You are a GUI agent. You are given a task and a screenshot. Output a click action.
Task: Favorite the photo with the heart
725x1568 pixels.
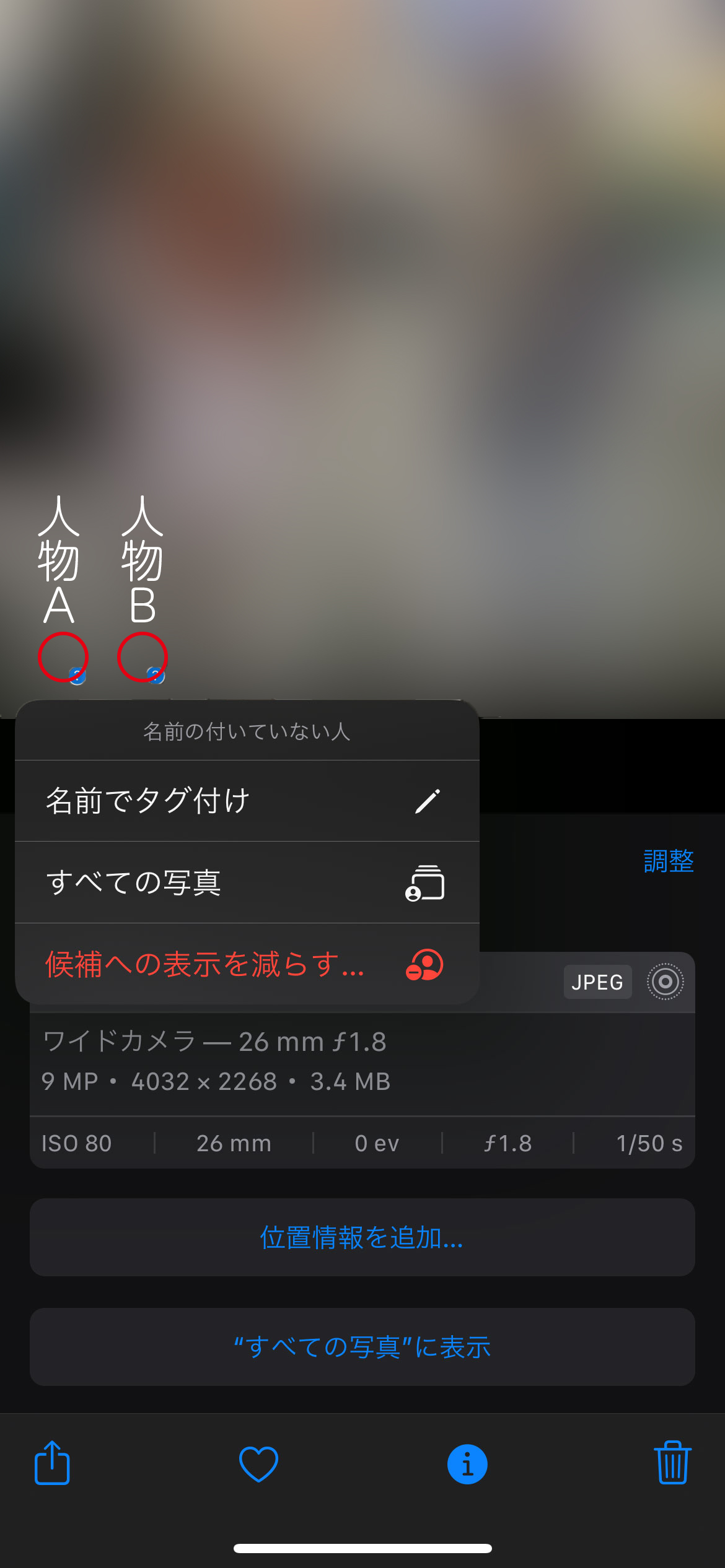click(258, 1464)
